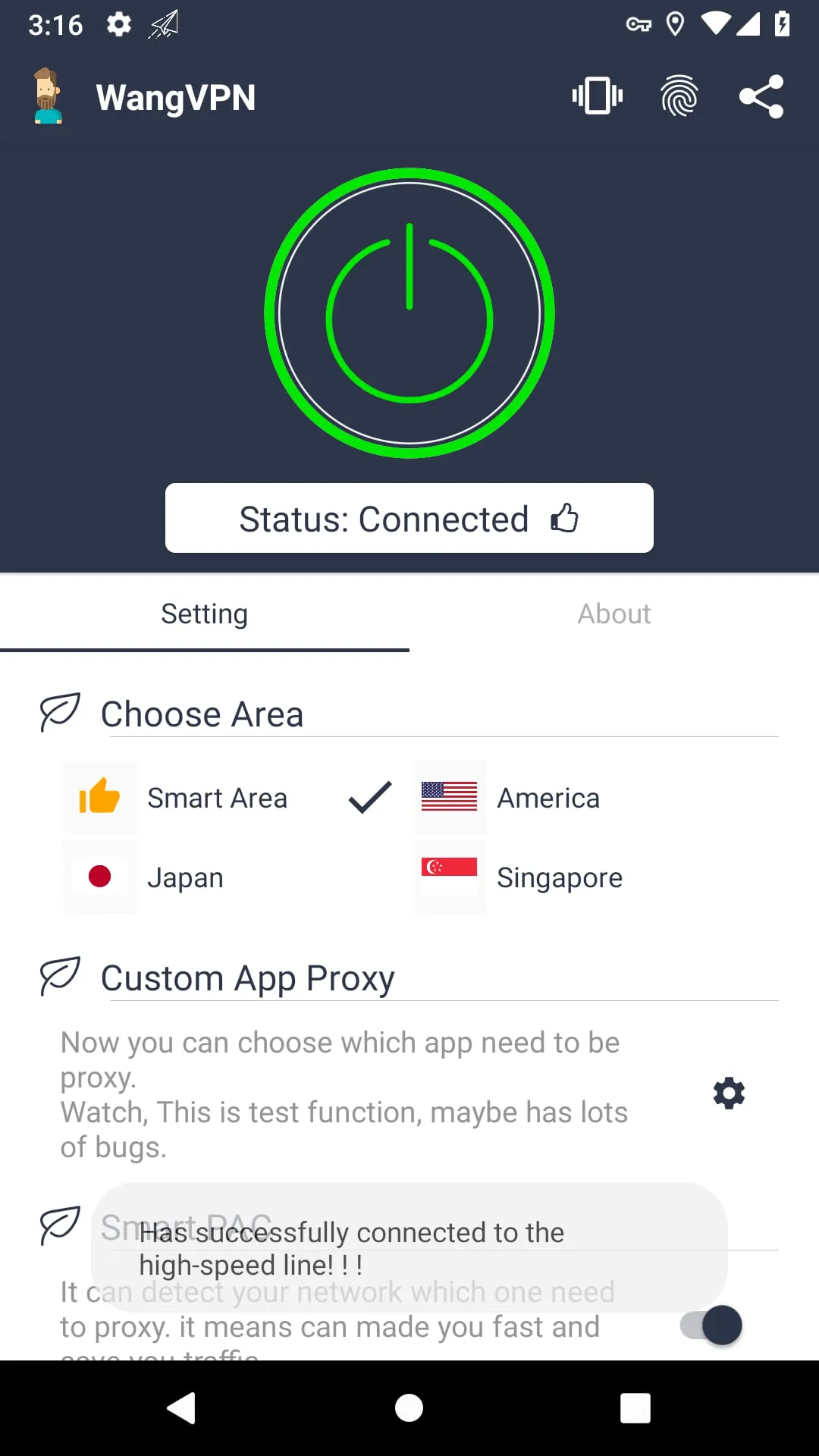Screen dimensions: 819x1456
Task: Tap the Status: Connected button
Action: point(409,518)
